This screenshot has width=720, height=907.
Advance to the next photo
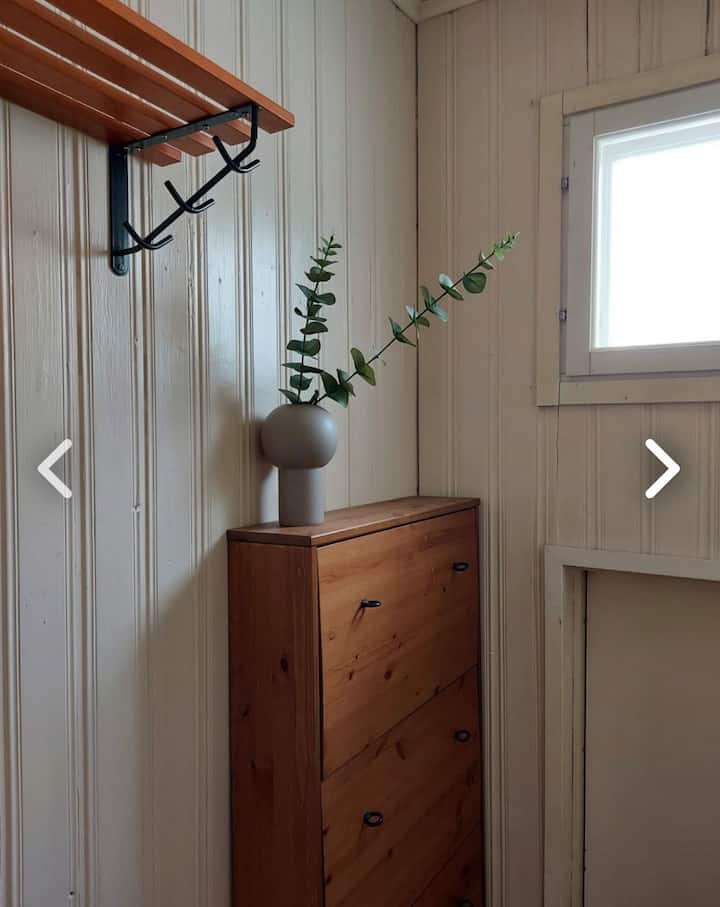pyautogui.click(x=661, y=468)
